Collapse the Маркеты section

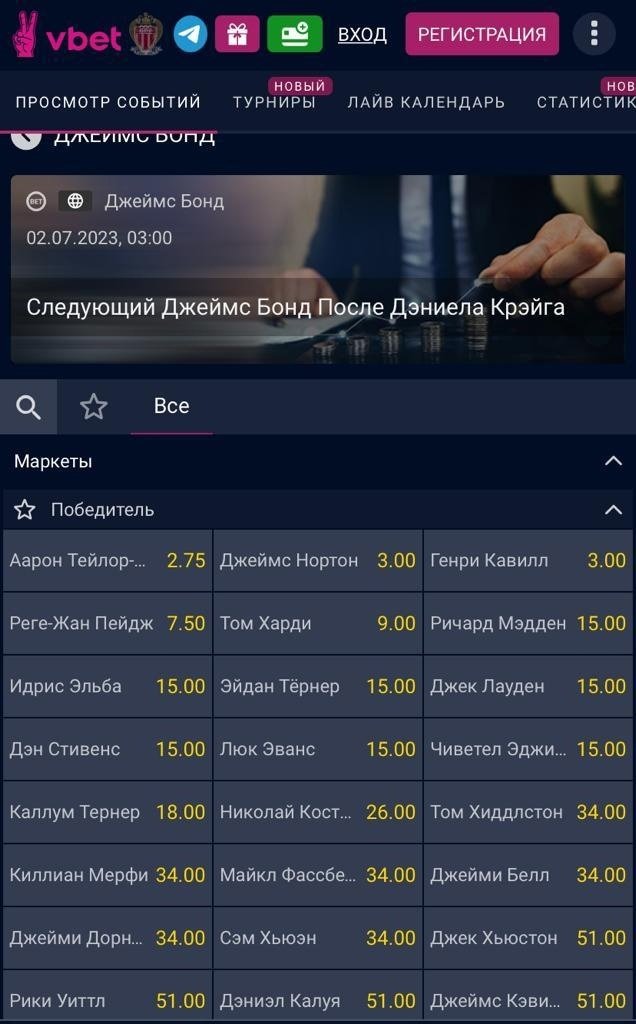[613, 461]
